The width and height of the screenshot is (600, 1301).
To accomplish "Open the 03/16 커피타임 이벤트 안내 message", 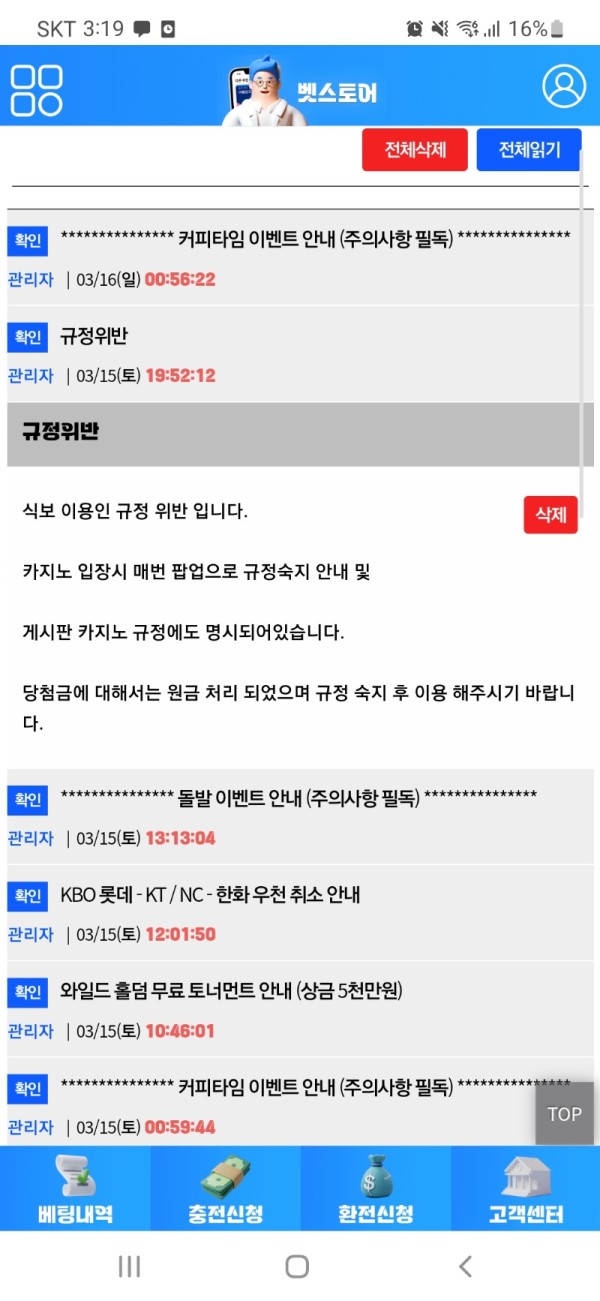I will pyautogui.click(x=315, y=238).
